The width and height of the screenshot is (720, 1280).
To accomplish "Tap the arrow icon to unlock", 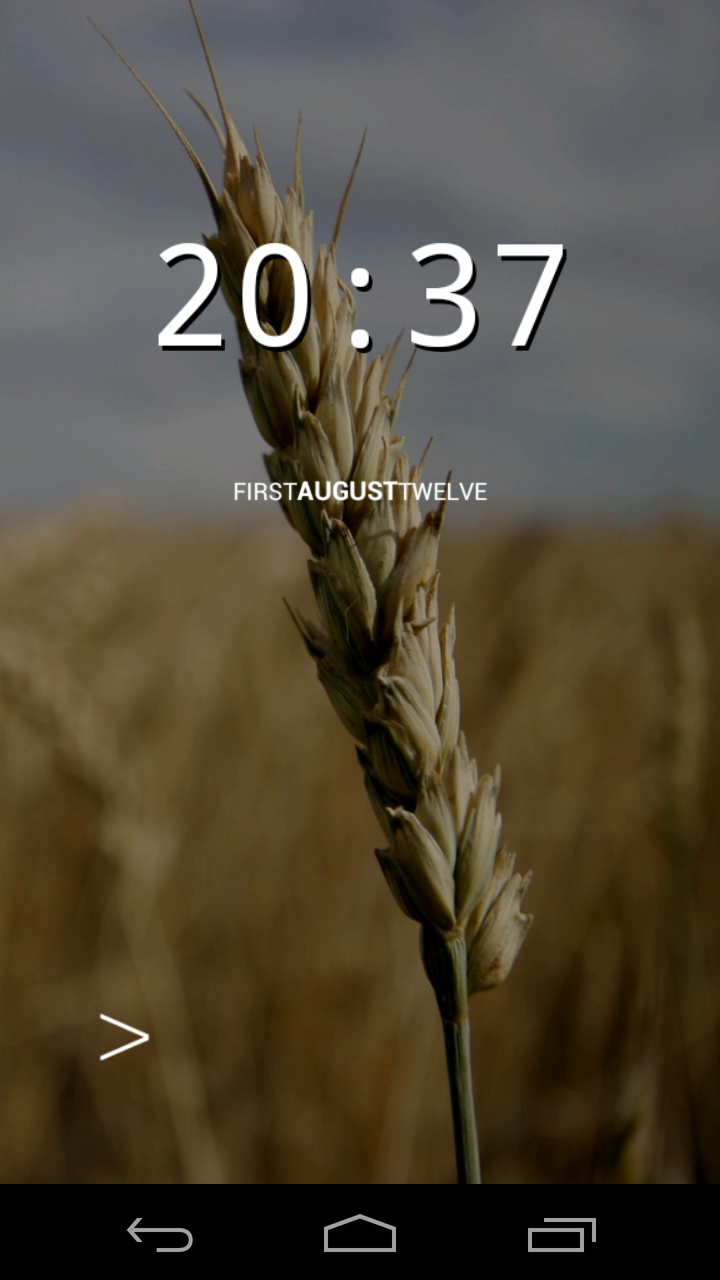I will click(x=124, y=1037).
